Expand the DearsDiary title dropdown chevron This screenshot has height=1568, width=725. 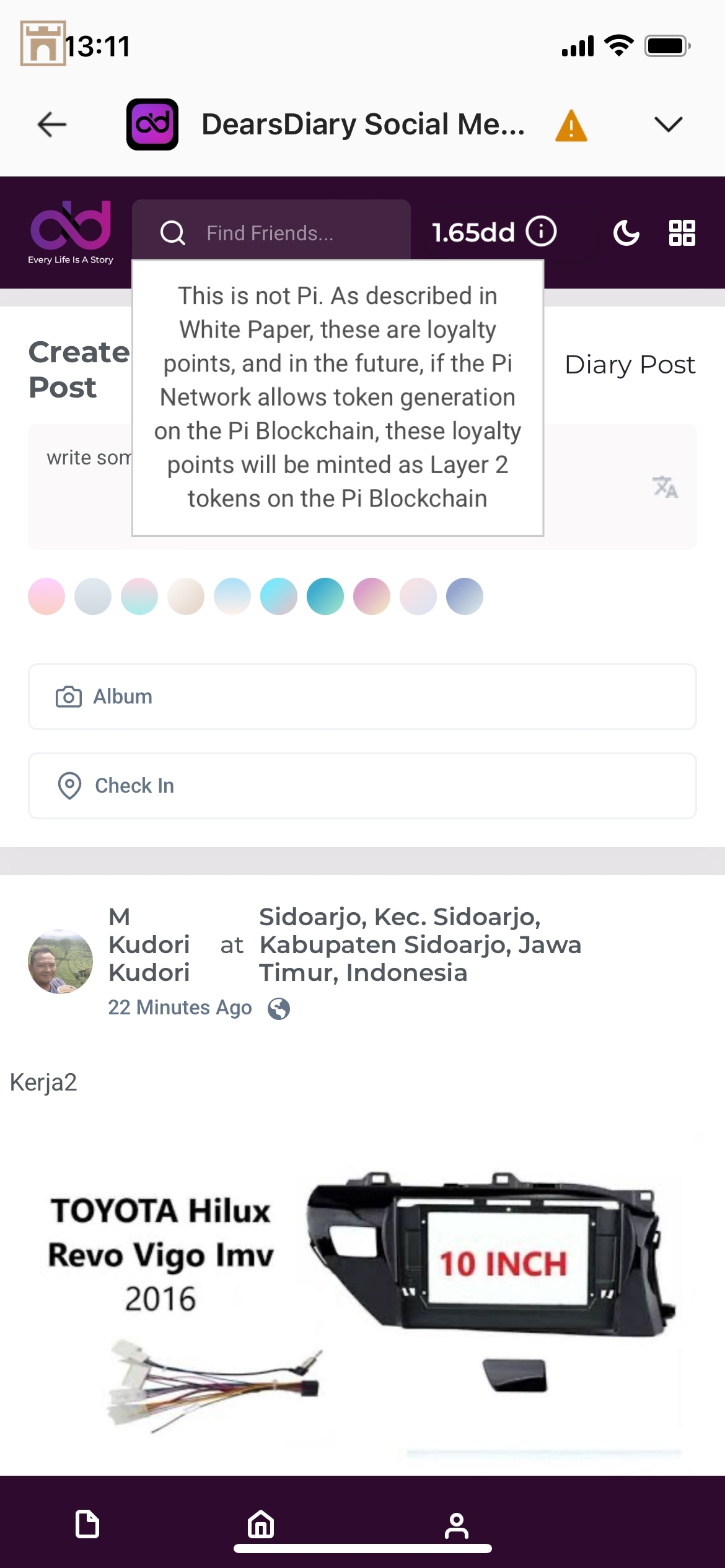click(668, 124)
